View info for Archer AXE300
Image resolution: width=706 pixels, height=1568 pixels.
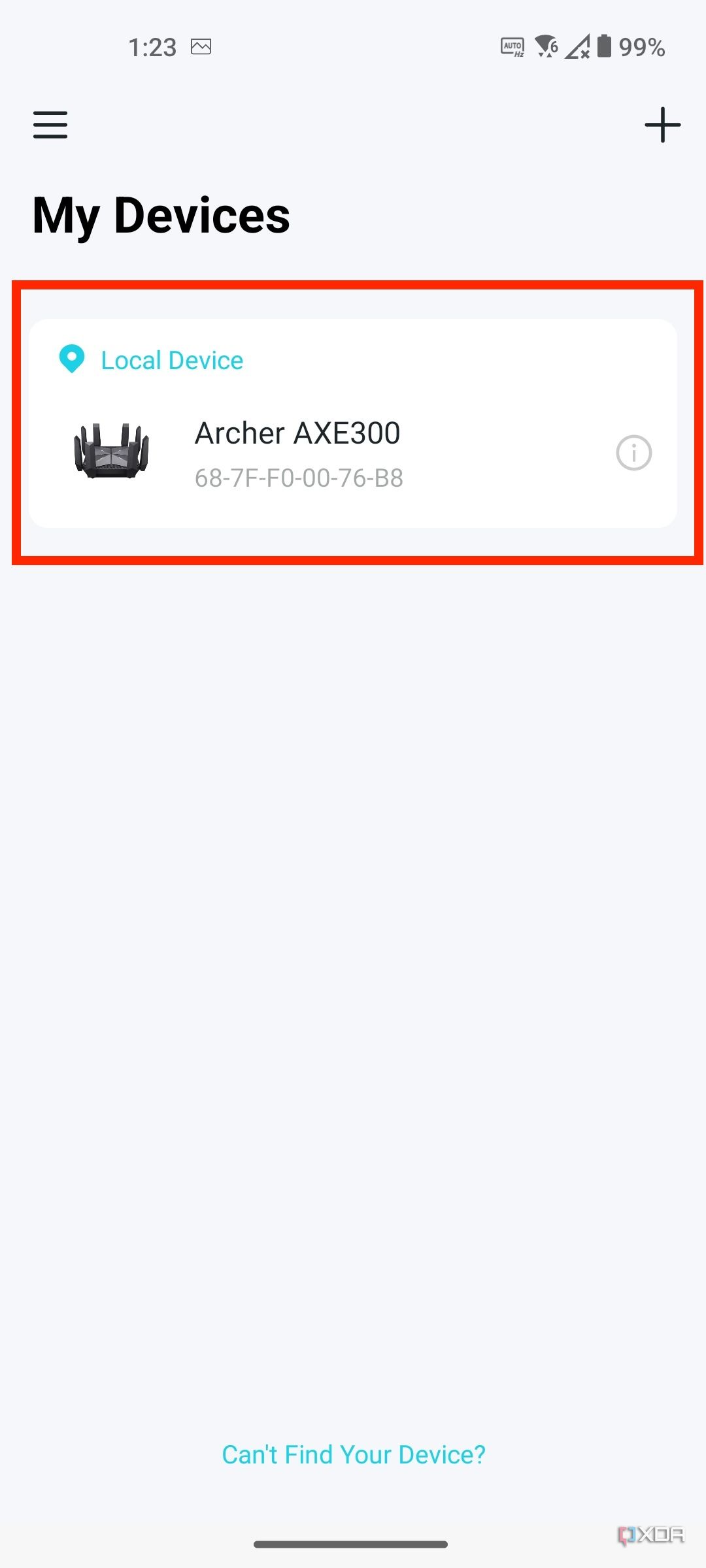coord(633,453)
